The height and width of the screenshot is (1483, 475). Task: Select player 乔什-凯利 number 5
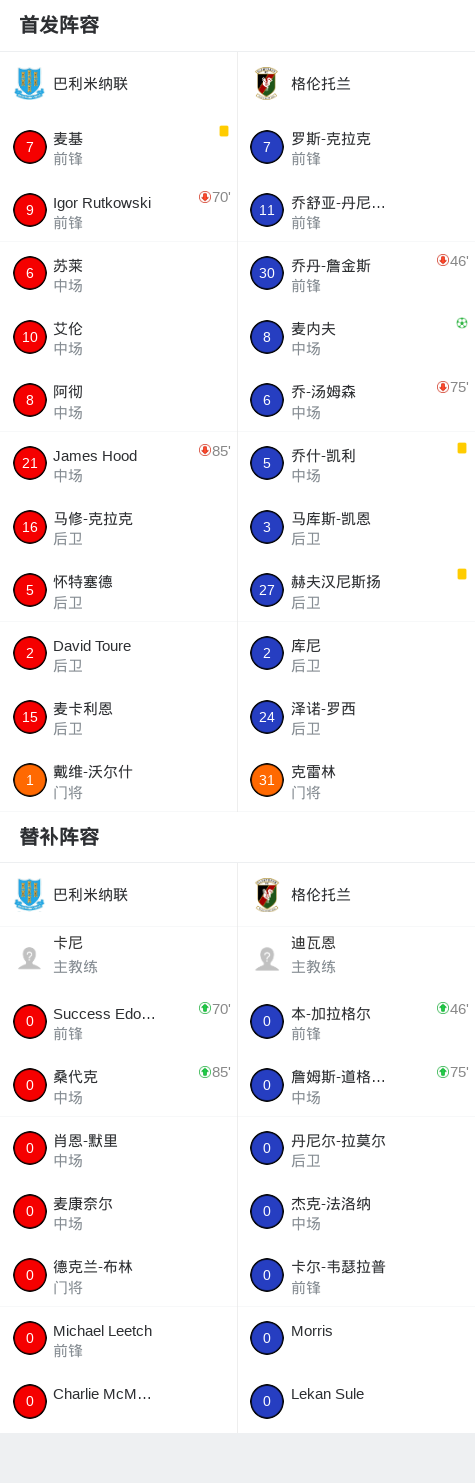pyautogui.click(x=356, y=464)
